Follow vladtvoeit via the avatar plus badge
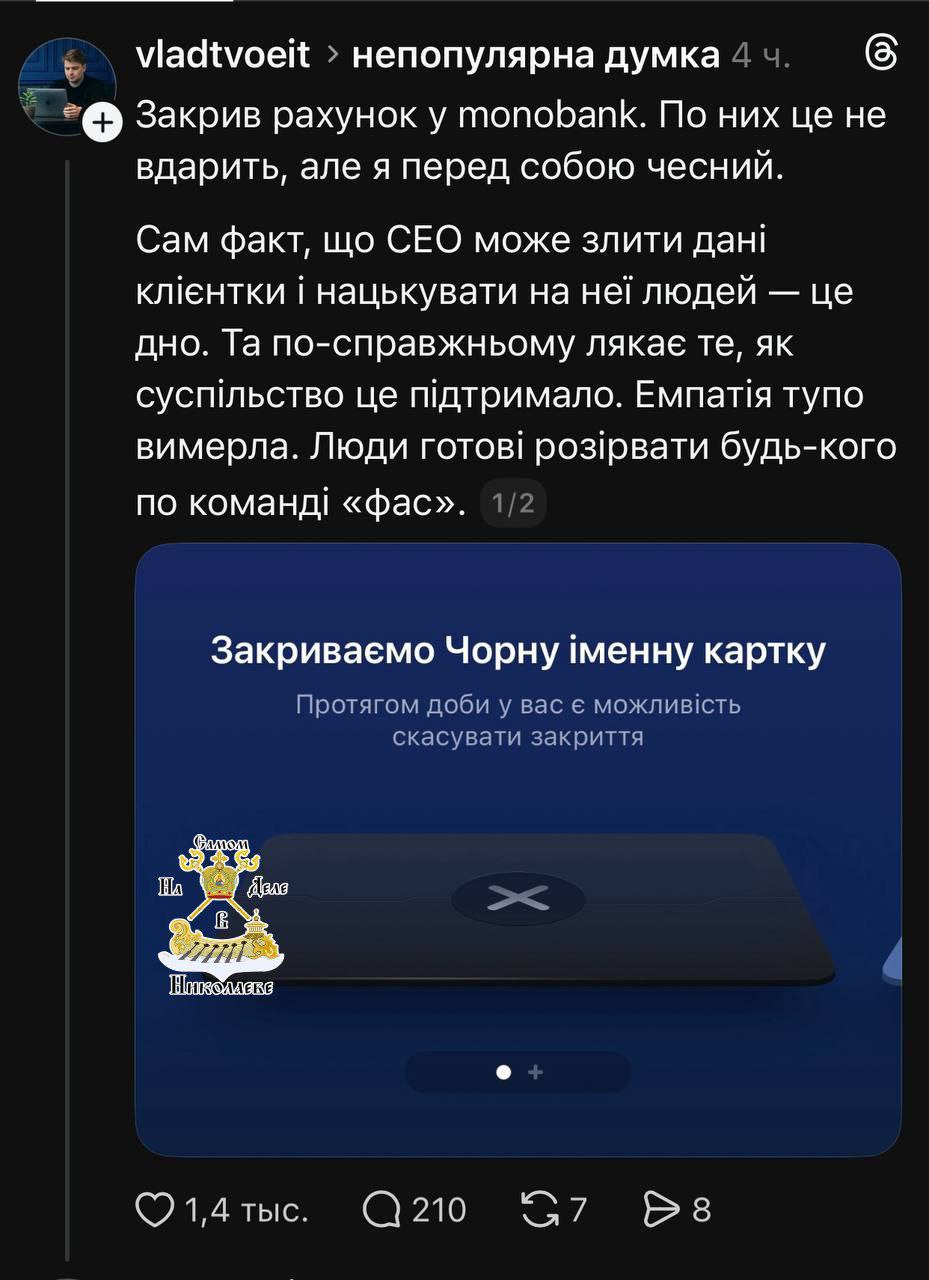 tap(102, 124)
